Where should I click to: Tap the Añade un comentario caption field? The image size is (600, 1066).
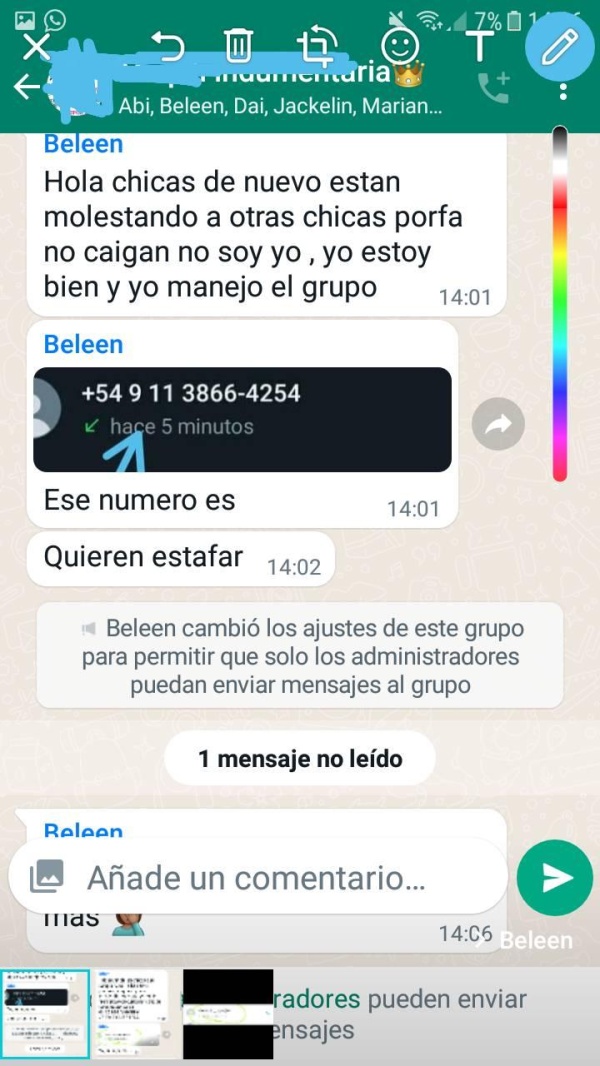tap(256, 877)
